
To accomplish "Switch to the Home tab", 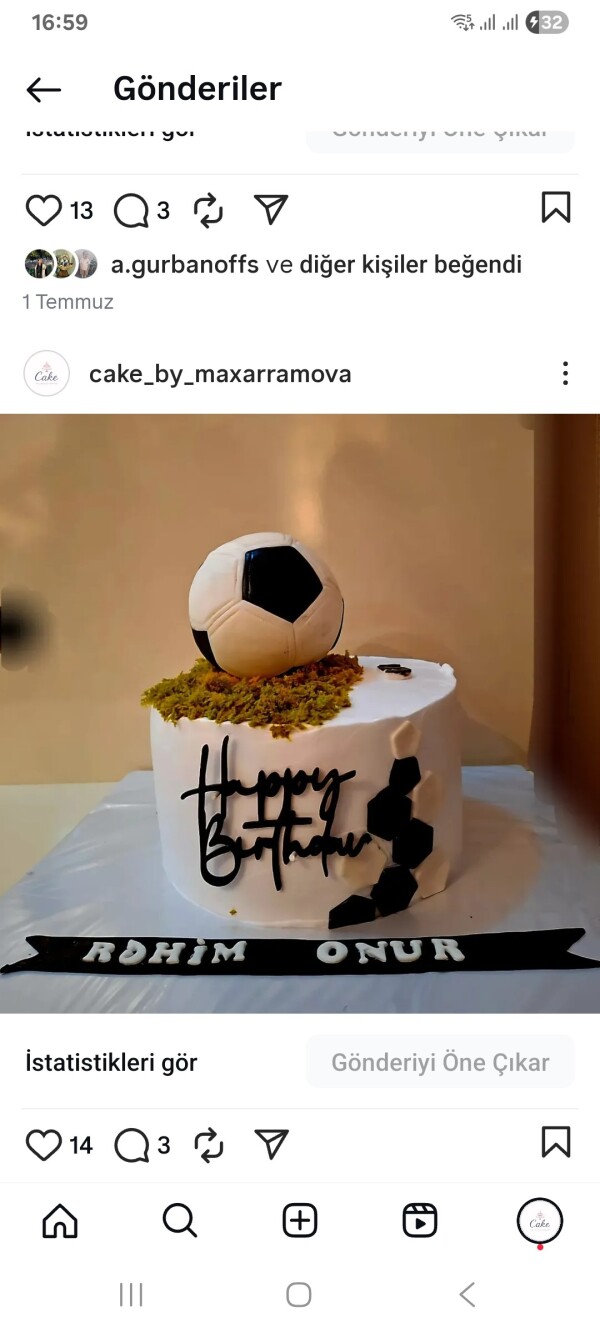I will pyautogui.click(x=60, y=1221).
